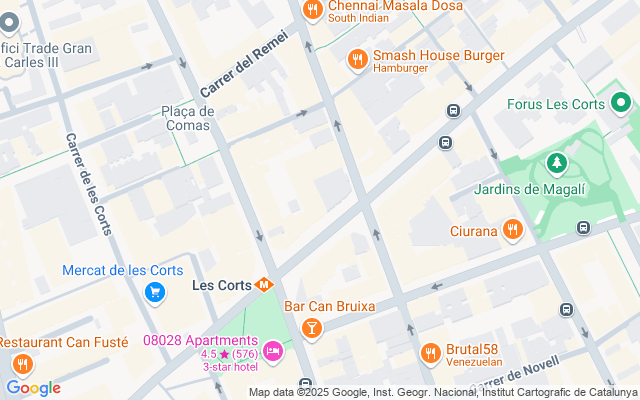Open the Brutal58 Venezuelan restaurant pin
Viewport: 640px width, 400px height.
point(430,353)
